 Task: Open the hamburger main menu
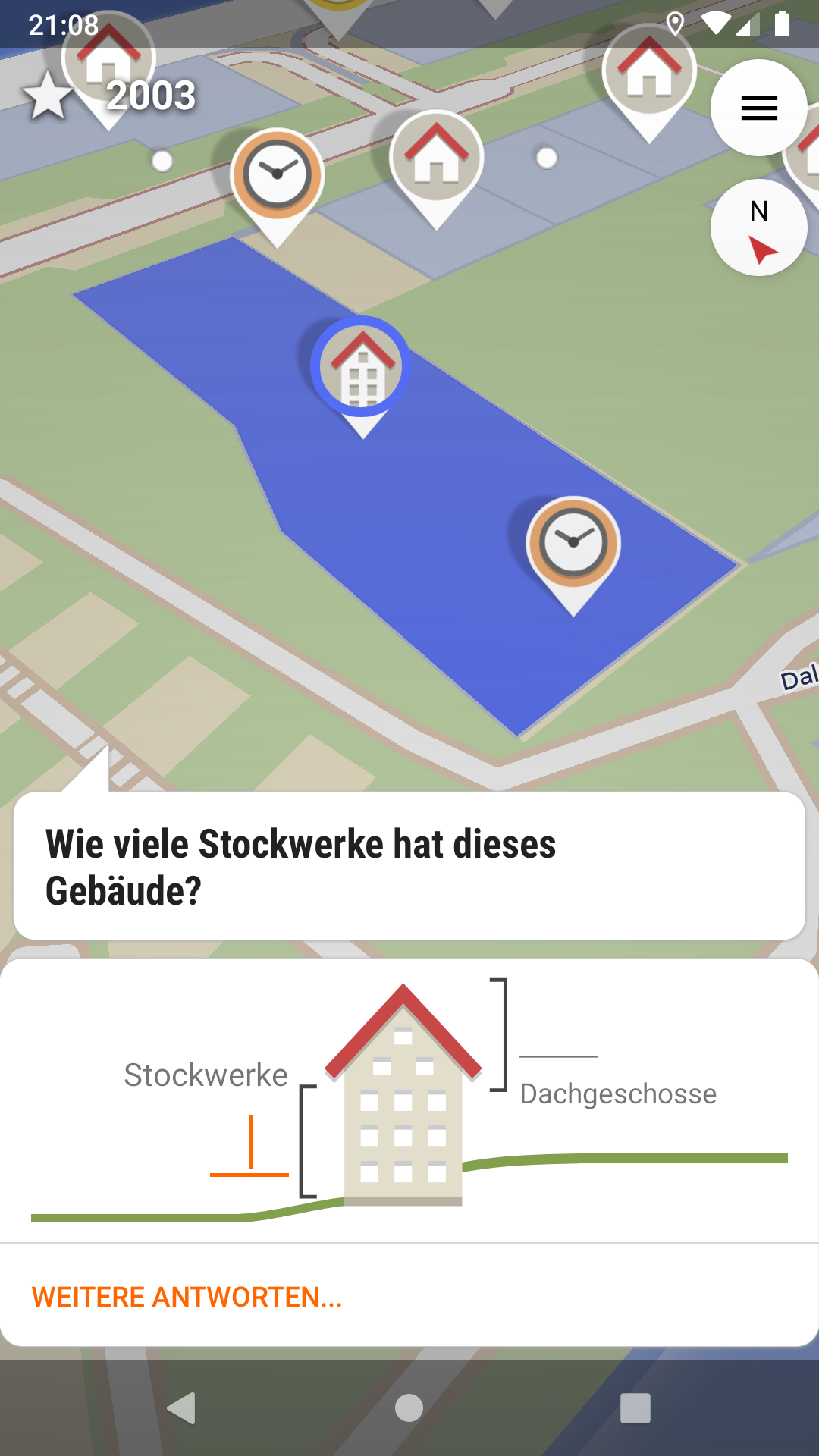758,108
